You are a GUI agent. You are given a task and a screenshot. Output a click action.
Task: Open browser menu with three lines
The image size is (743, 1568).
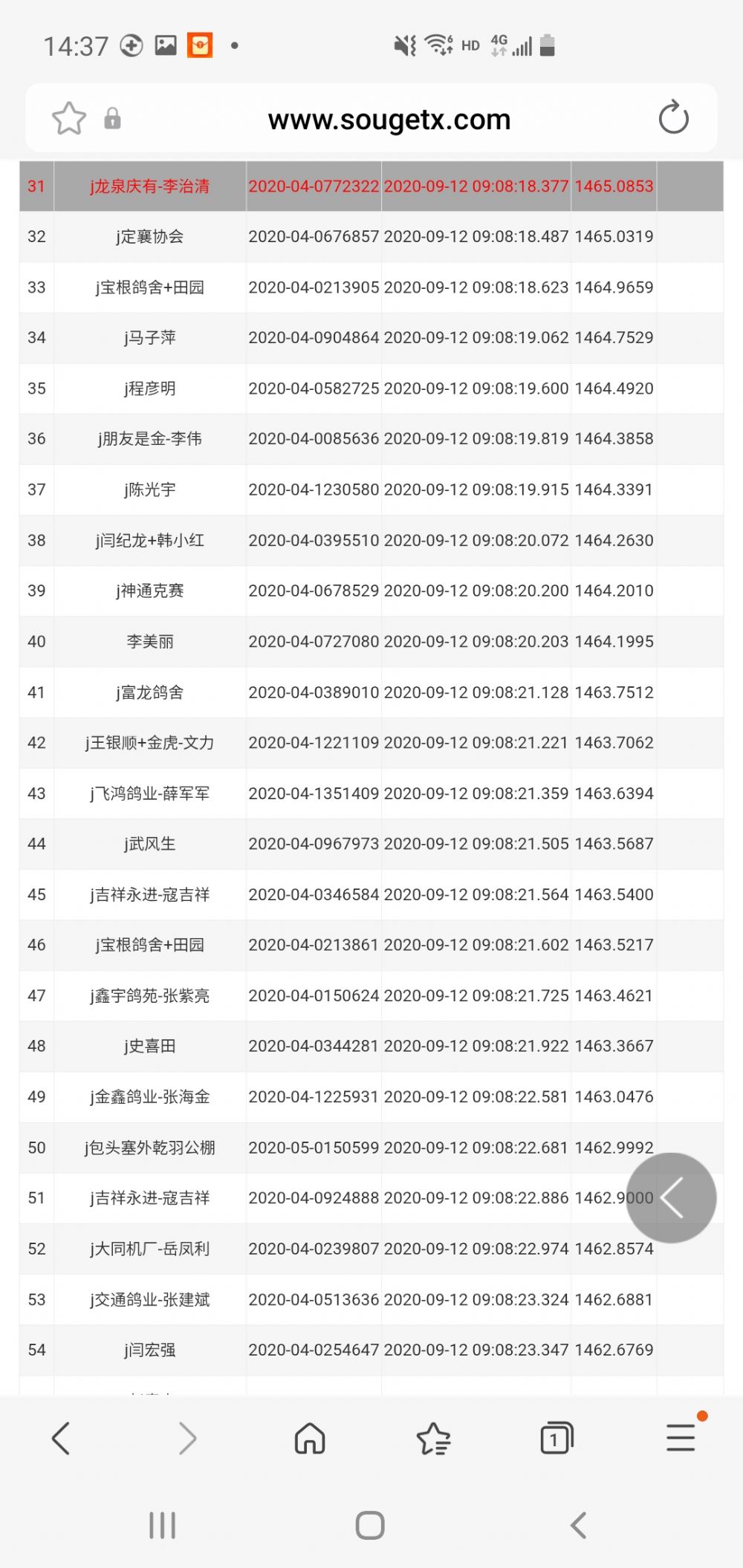pos(681,1437)
